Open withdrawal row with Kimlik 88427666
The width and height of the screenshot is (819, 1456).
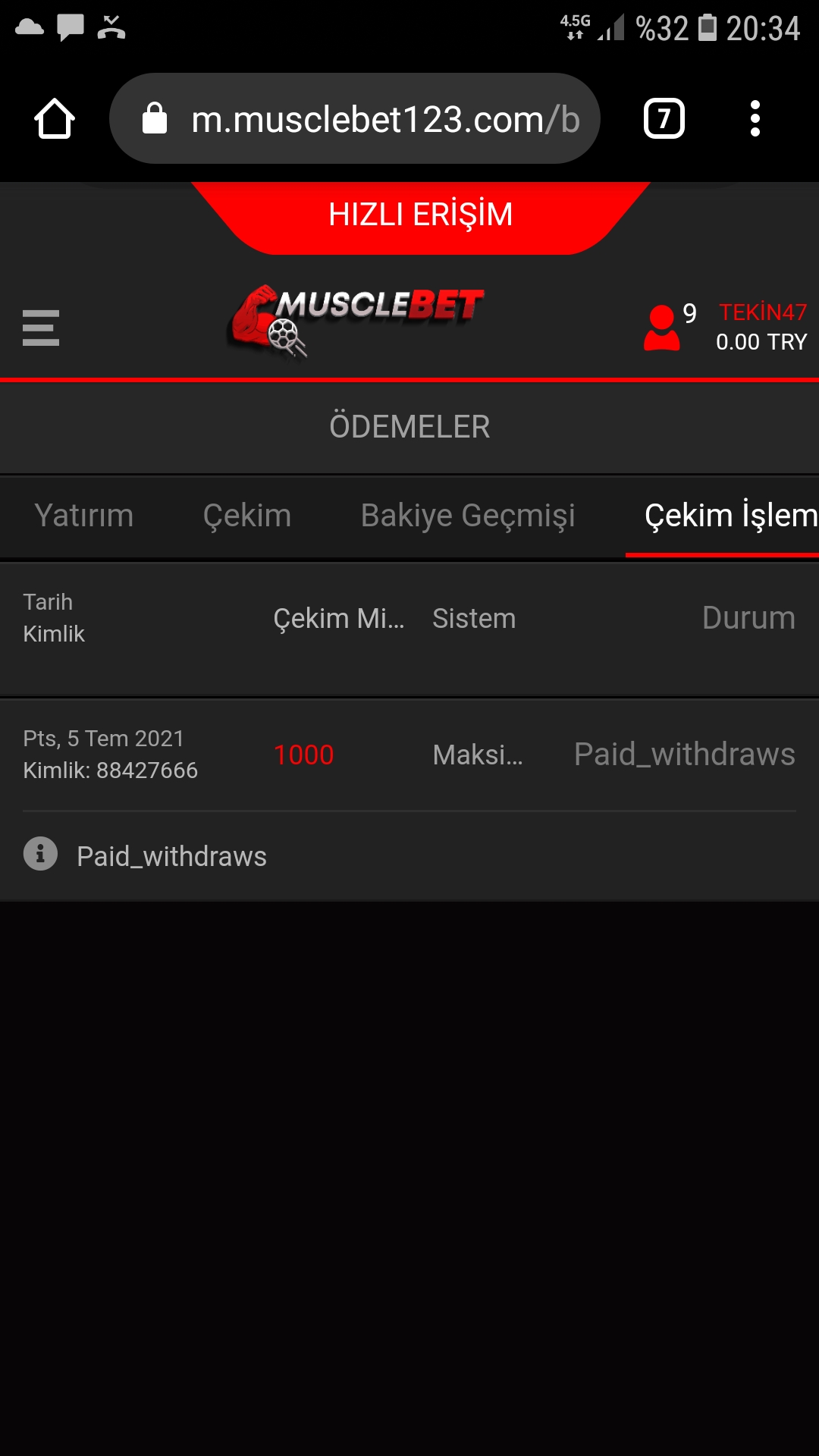409,755
